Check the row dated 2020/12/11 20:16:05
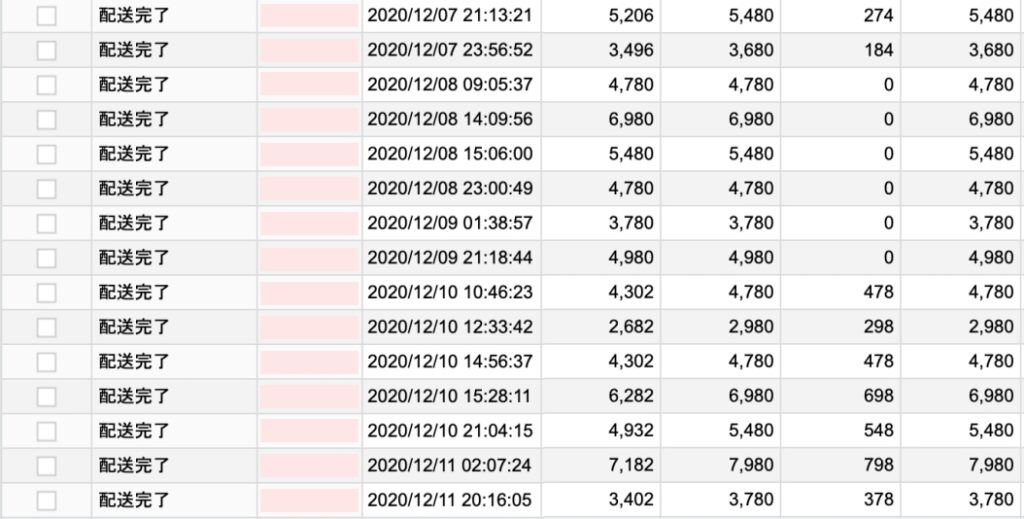This screenshot has height=519, width=1024. 46,500
